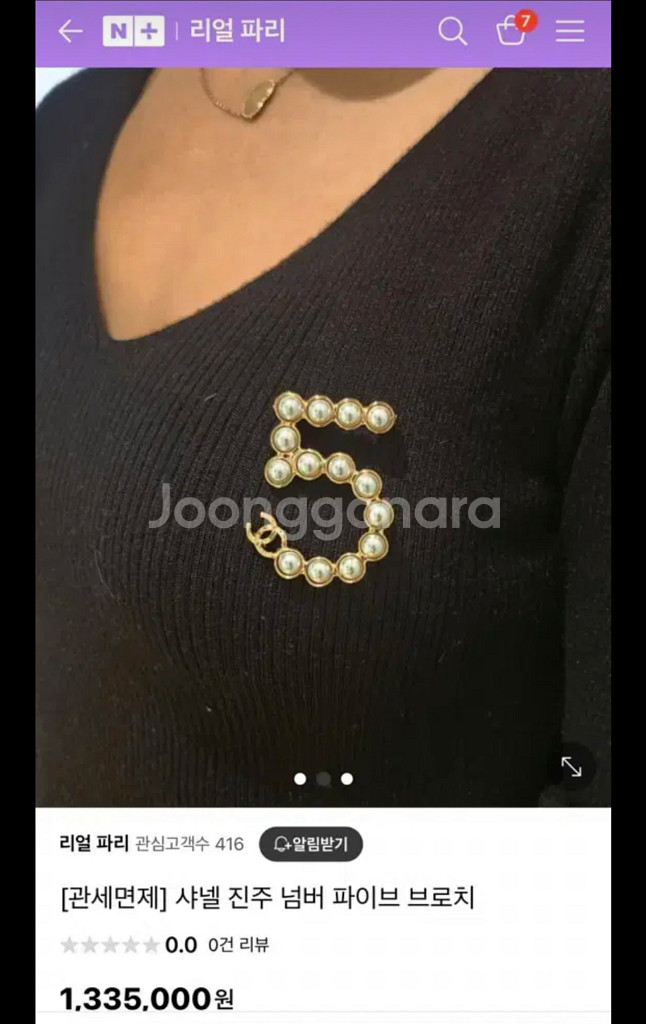Open the hamburger menu
The width and height of the screenshot is (646, 1024).
570,31
